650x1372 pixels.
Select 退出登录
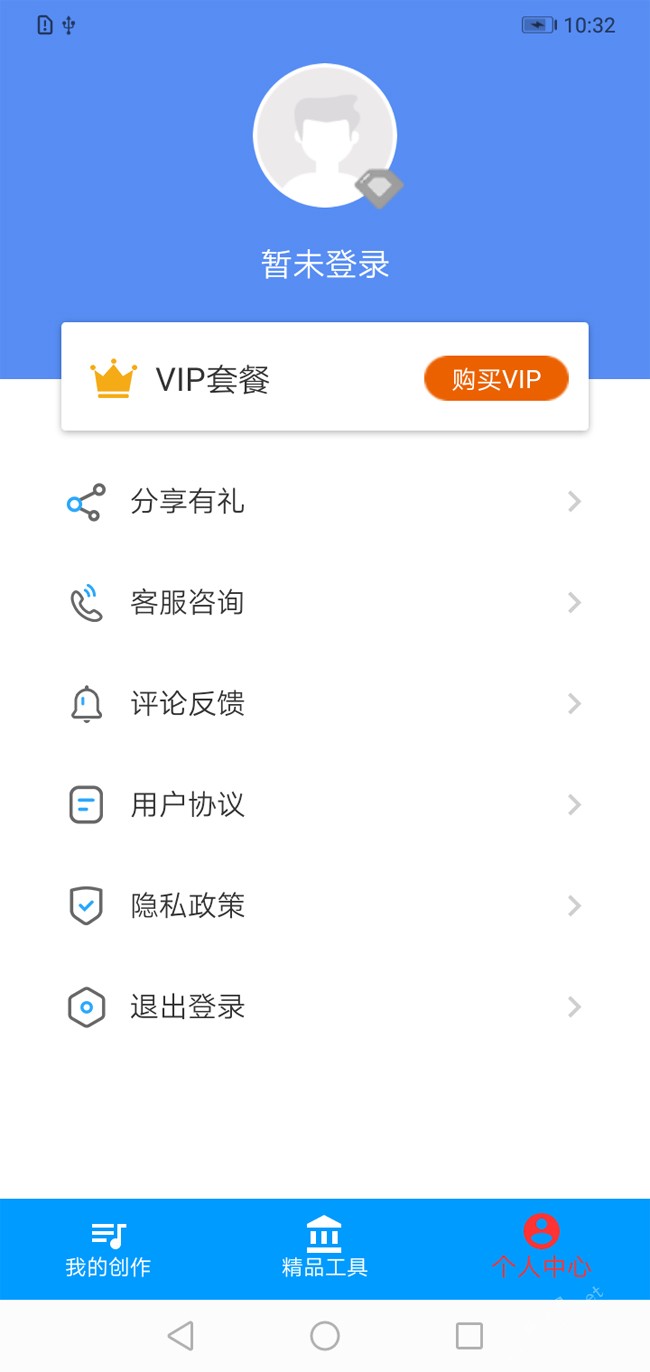325,1007
